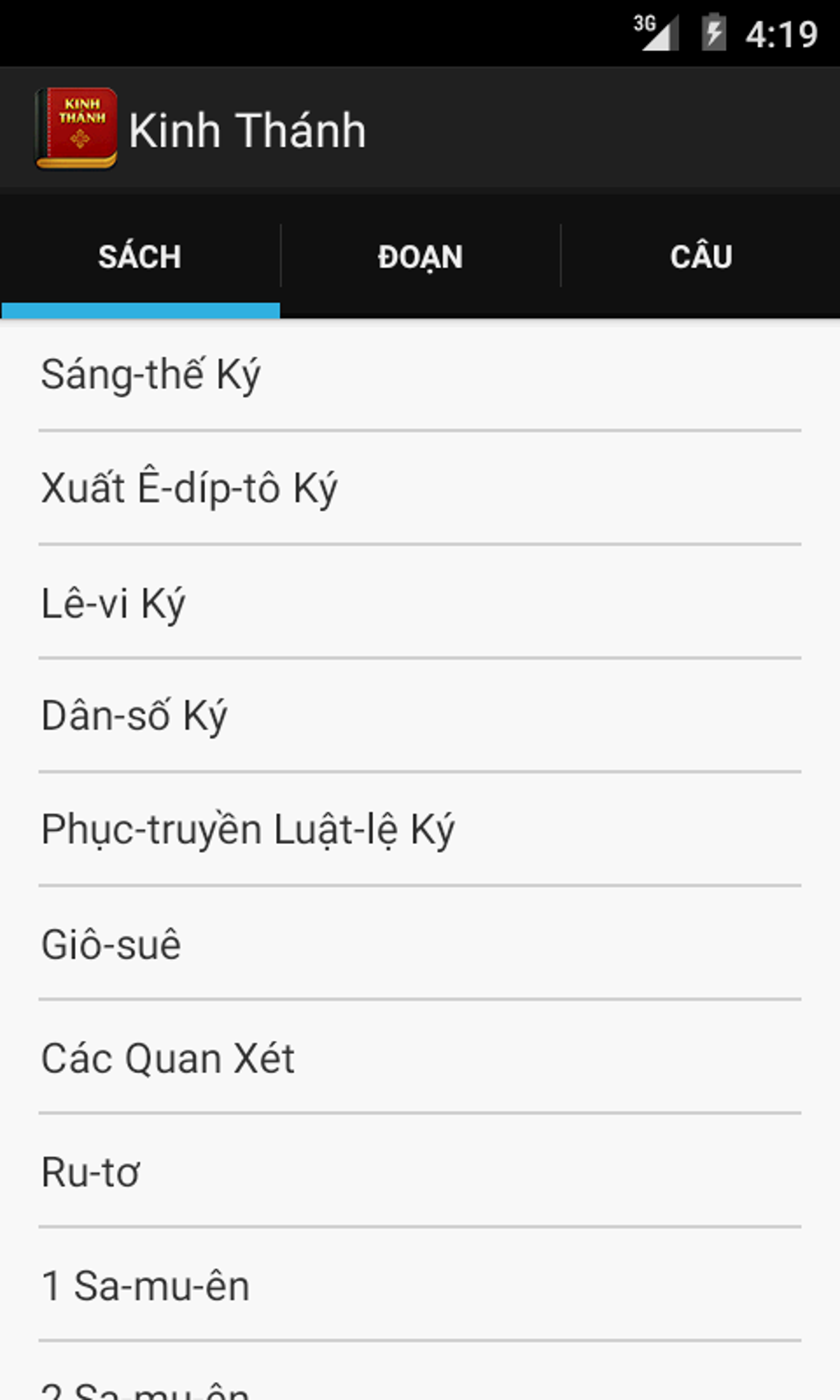Switch to the ĐOẠN tab
Image resolution: width=840 pixels, height=1400 pixels.
pyautogui.click(x=420, y=256)
